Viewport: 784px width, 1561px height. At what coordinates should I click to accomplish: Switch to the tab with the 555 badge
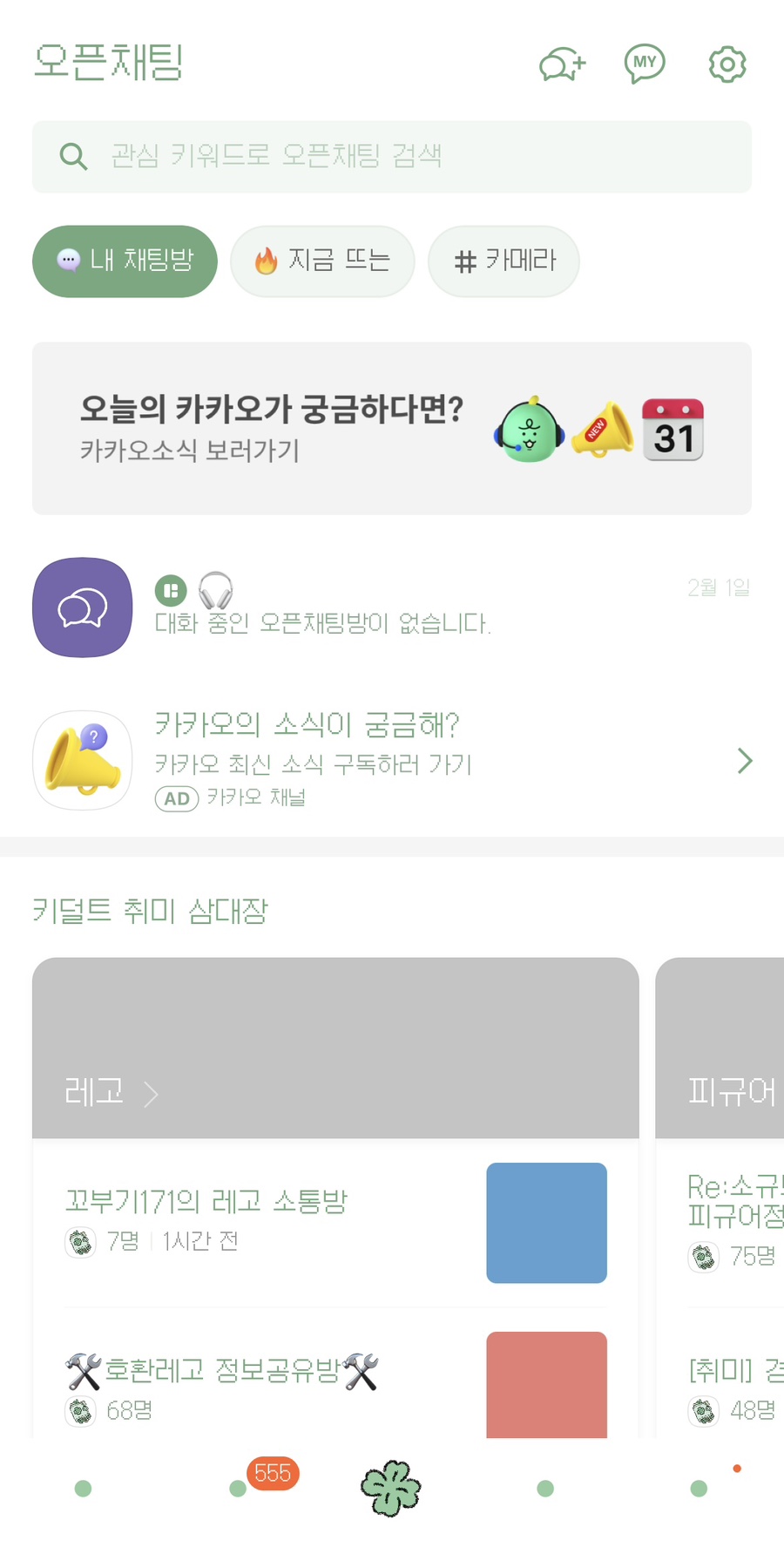239,1488
